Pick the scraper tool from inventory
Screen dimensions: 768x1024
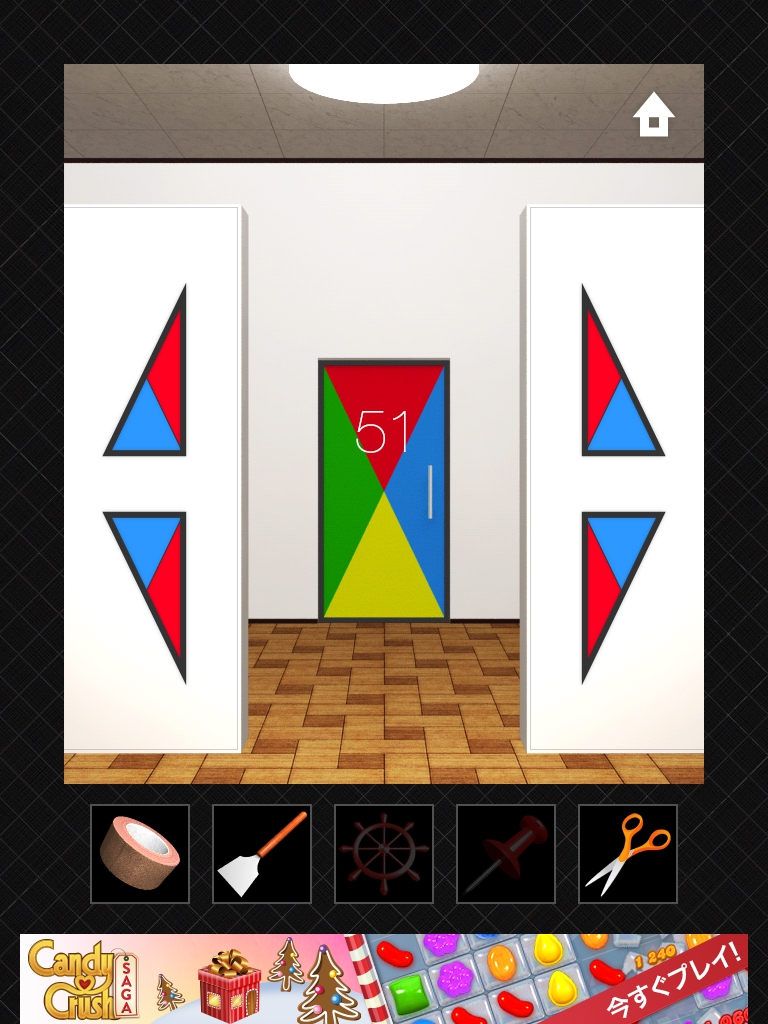262,854
